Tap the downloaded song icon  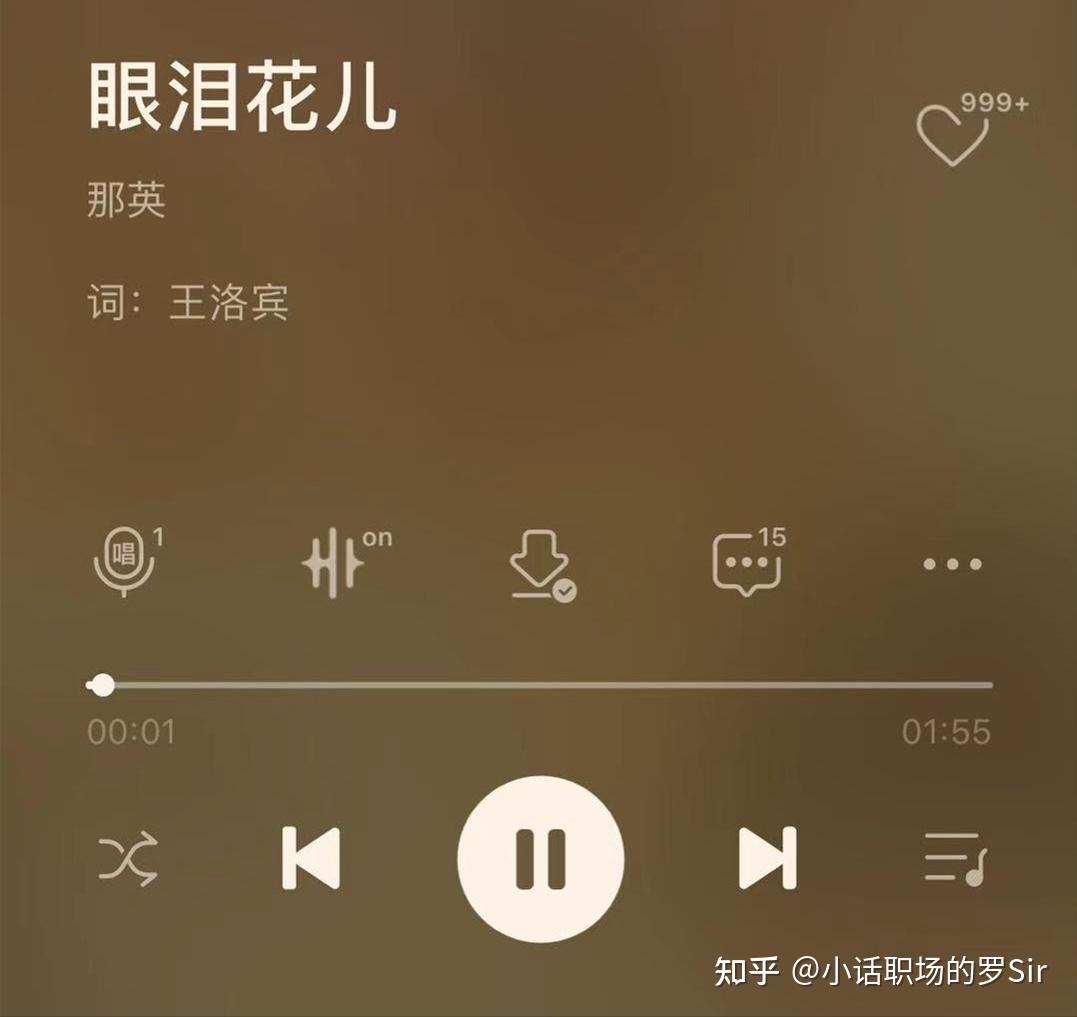pyautogui.click(x=540, y=564)
